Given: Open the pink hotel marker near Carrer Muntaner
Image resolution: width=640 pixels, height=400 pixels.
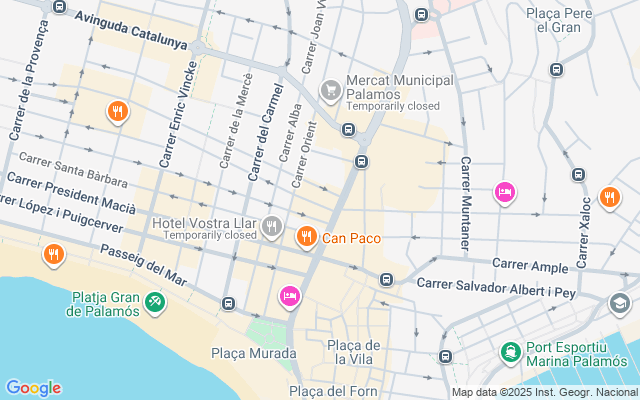Looking at the screenshot, I should coord(505,192).
